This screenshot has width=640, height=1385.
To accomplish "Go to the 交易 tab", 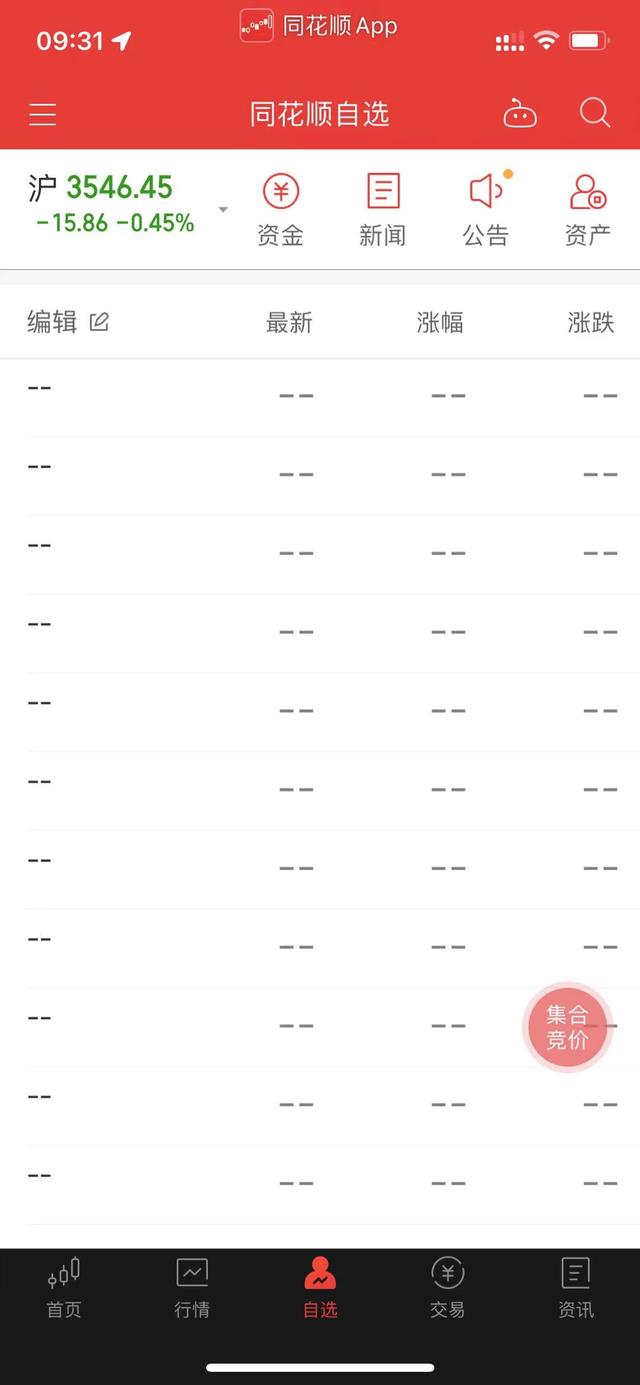I will [x=448, y=1289].
